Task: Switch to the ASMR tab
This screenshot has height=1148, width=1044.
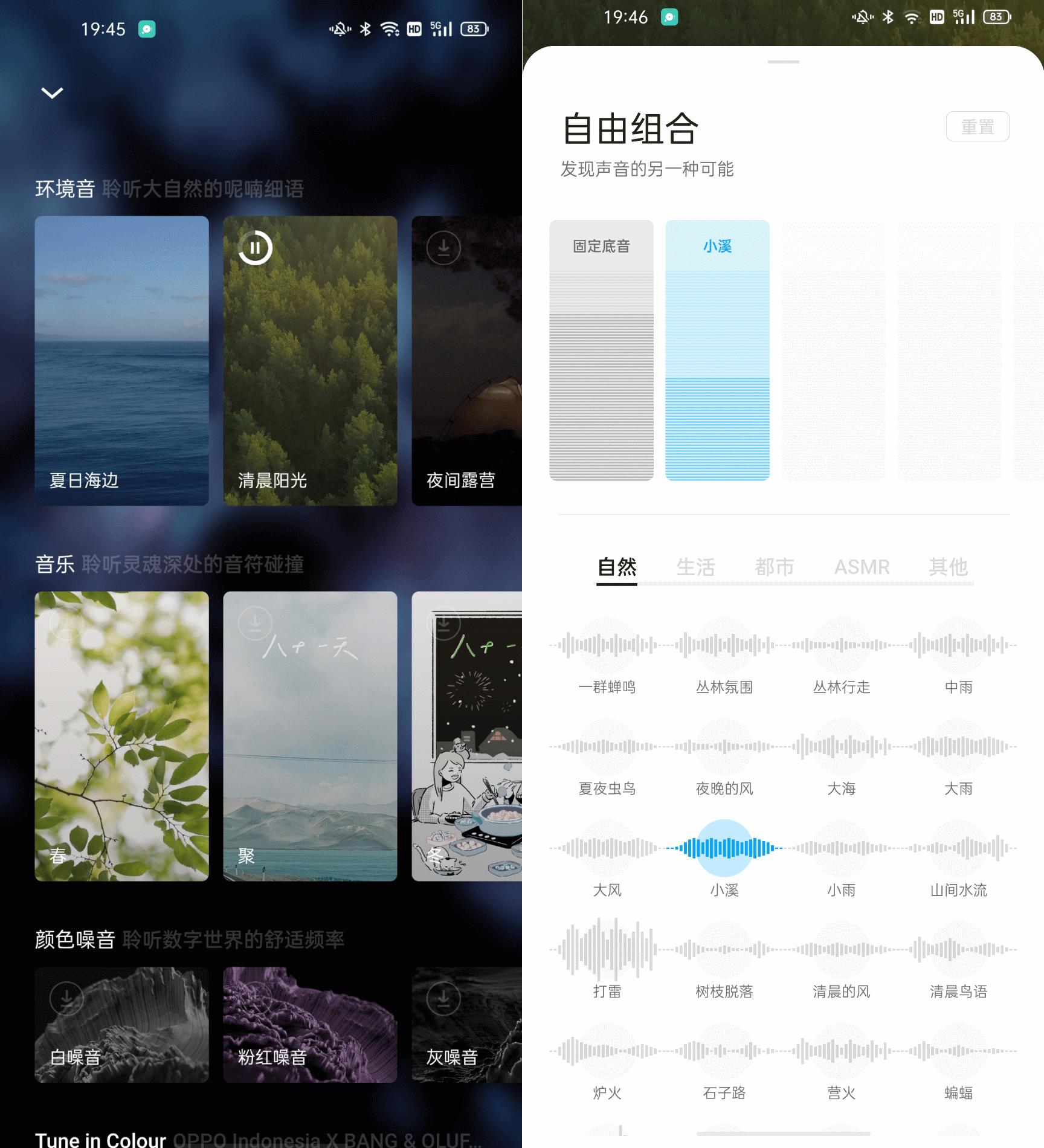Action: point(862,567)
